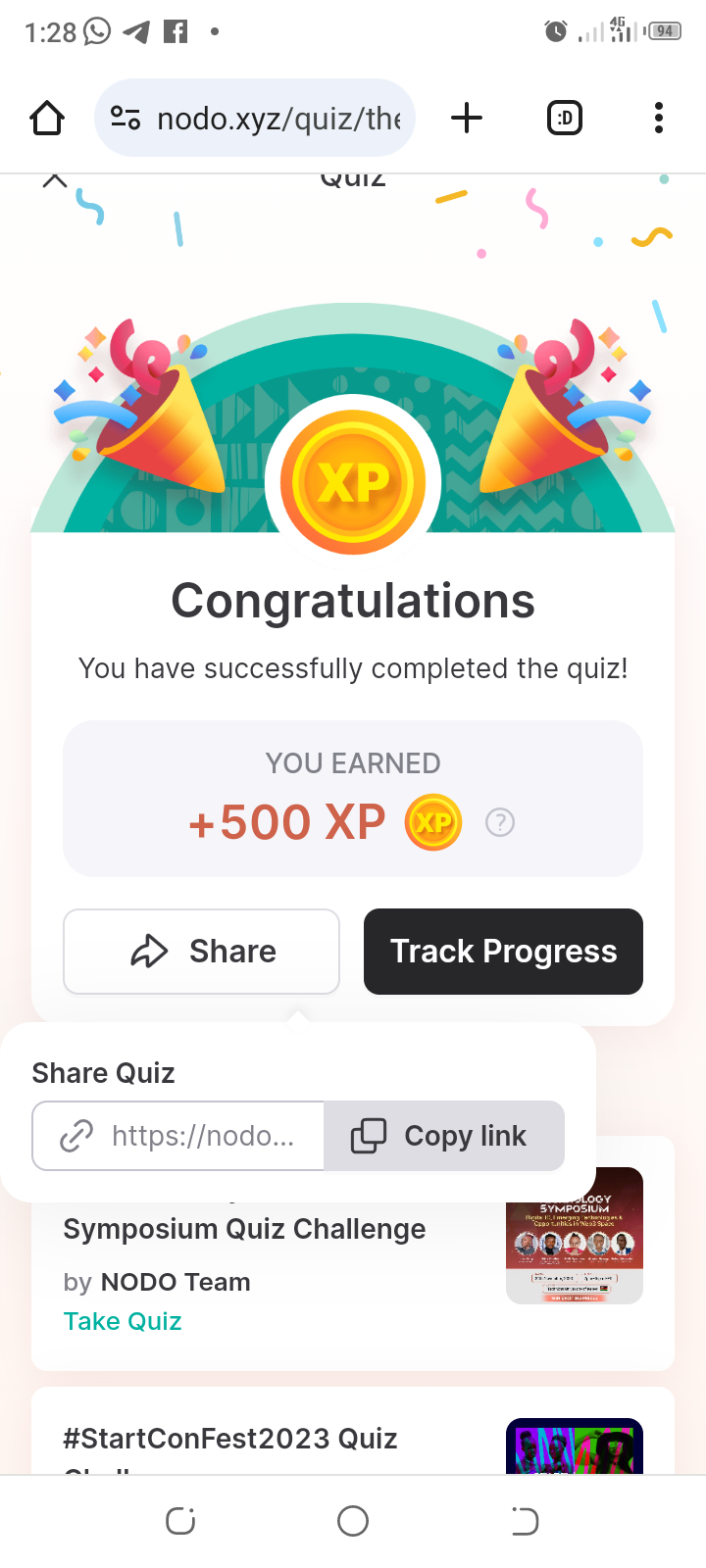Image resolution: width=706 pixels, height=1568 pixels.
Task: Open the Symposium quiz thumbnail image
Action: (x=575, y=1237)
